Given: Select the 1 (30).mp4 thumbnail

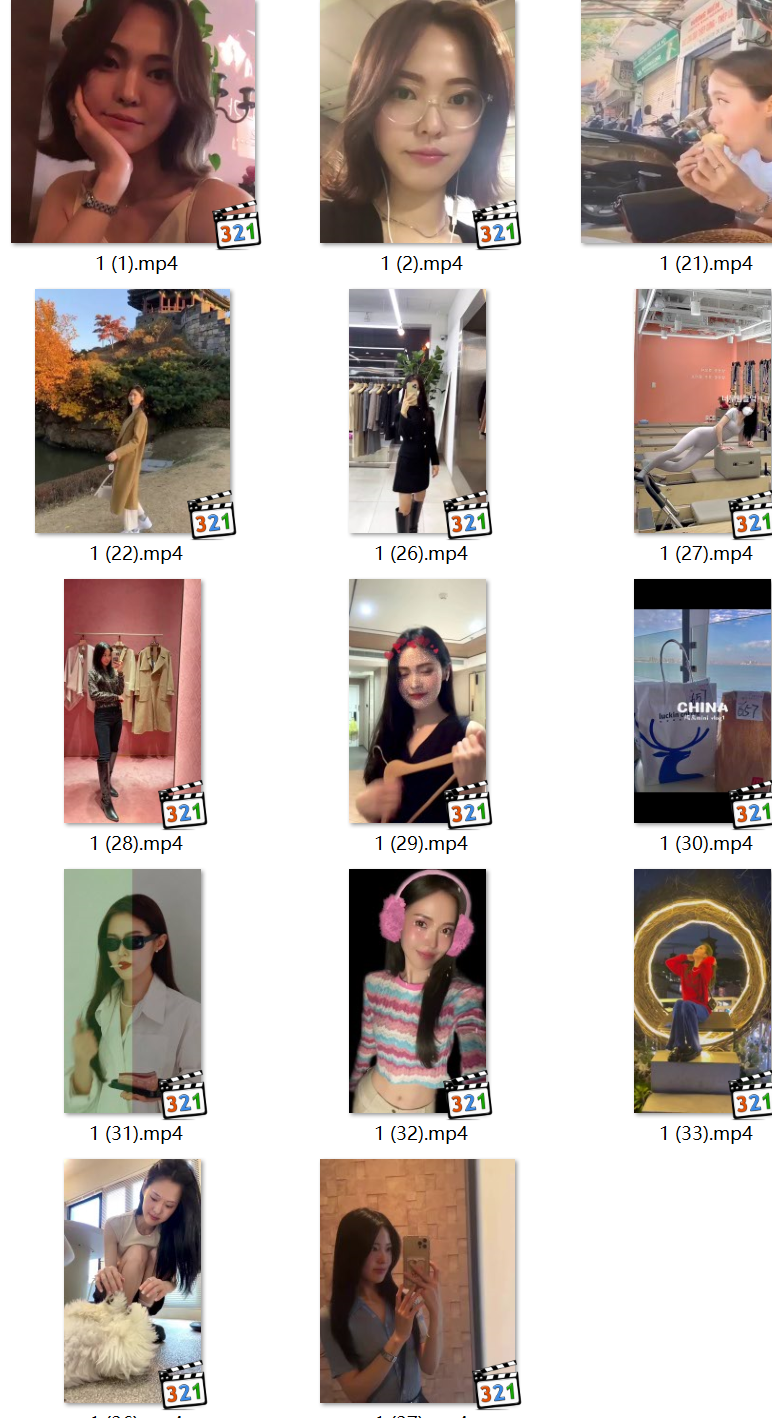Looking at the screenshot, I should tap(703, 701).
